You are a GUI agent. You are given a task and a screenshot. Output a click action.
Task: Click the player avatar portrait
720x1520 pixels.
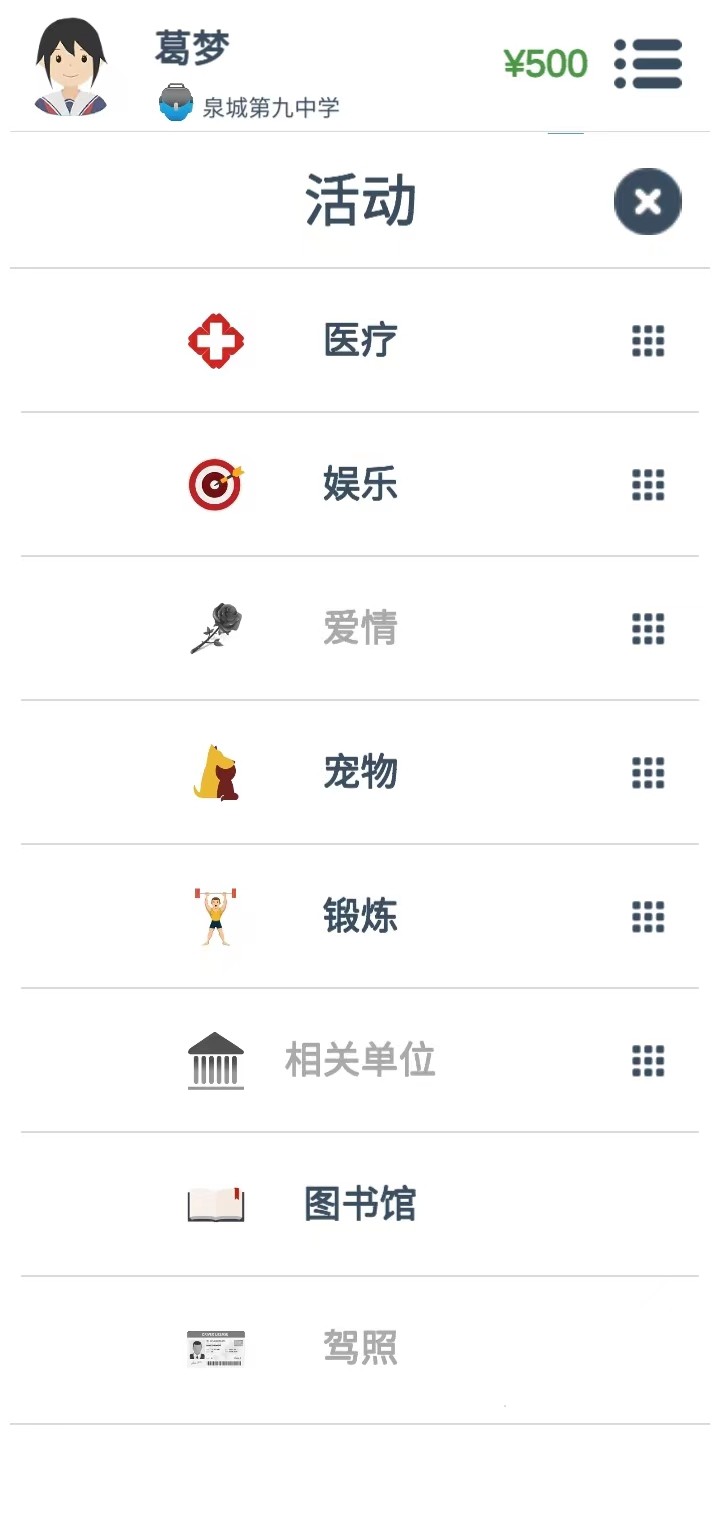(70, 62)
